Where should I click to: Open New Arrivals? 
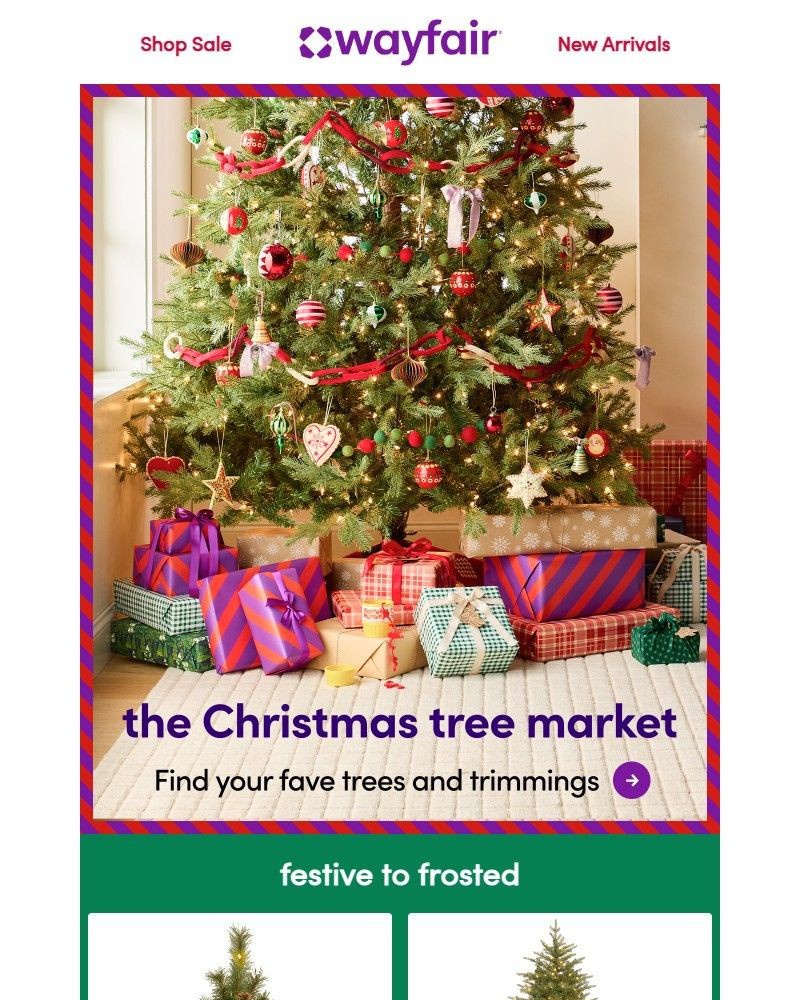(613, 44)
